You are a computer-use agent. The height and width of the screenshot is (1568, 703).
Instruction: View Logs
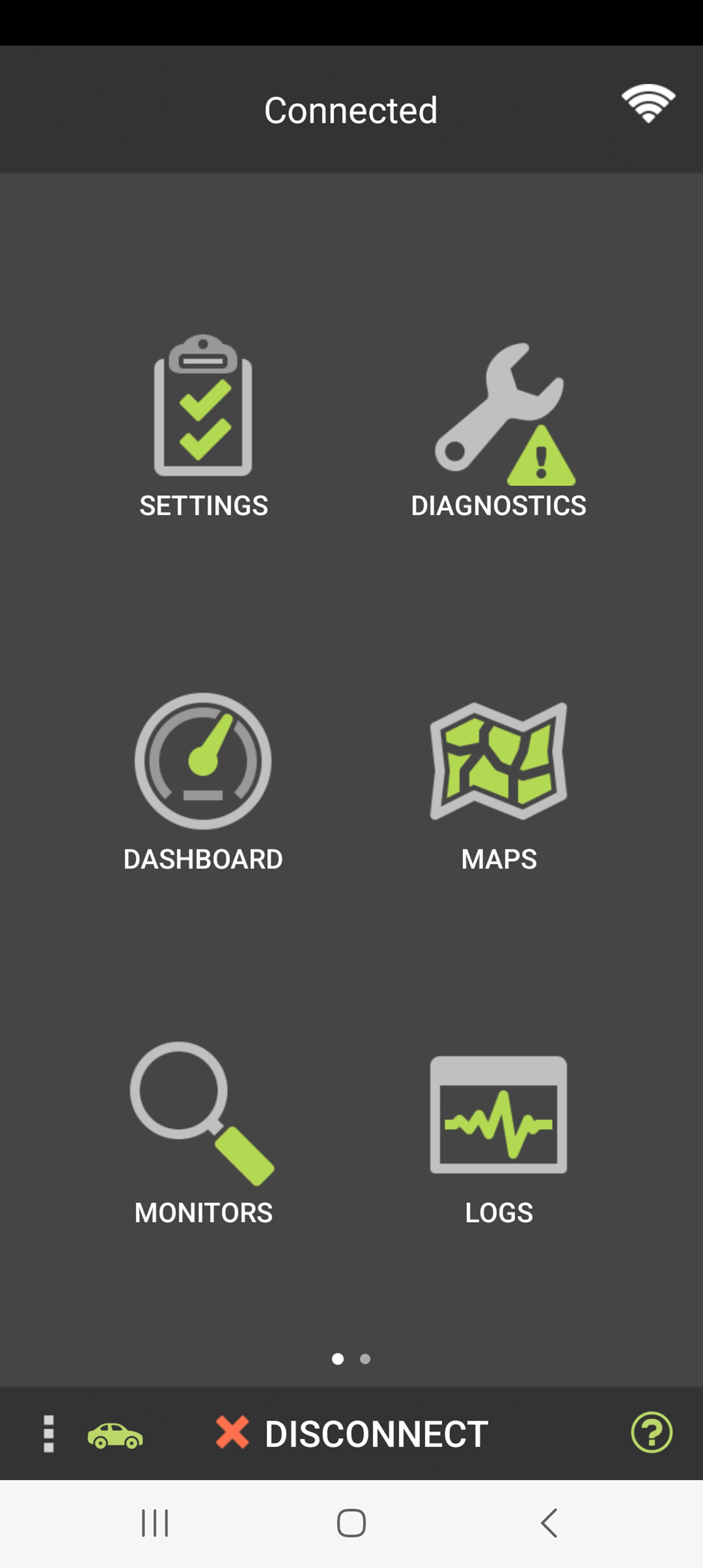coord(499,1135)
